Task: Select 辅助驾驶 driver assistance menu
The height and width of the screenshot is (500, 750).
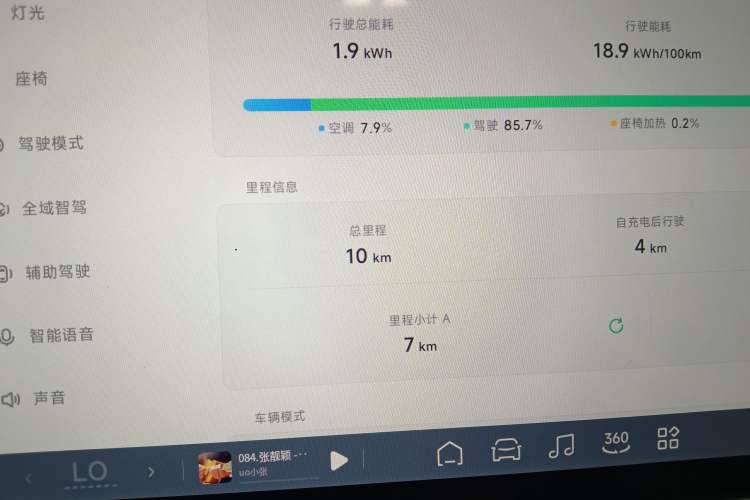Action: 57,271
